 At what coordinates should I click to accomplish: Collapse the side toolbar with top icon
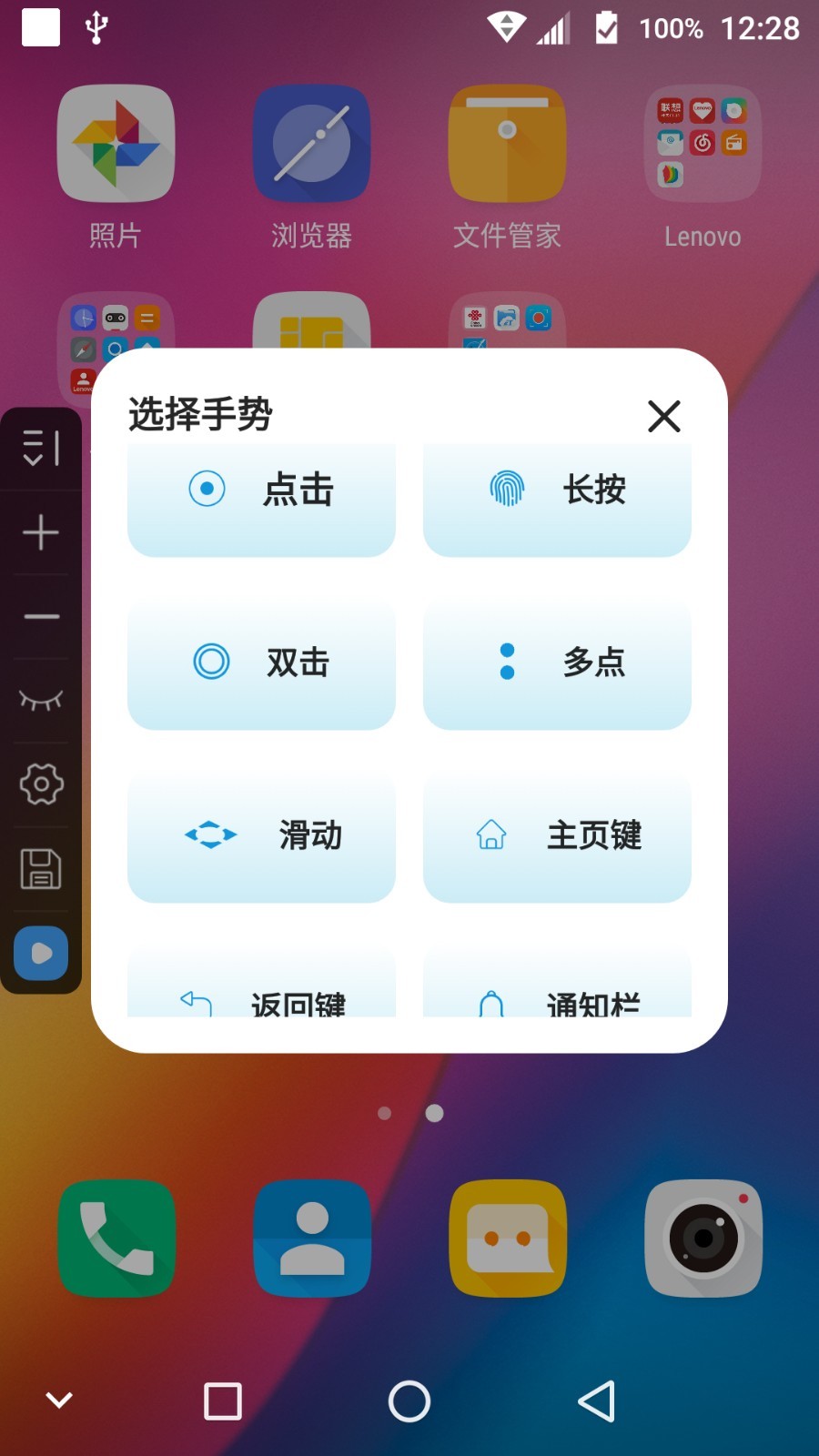tap(41, 448)
